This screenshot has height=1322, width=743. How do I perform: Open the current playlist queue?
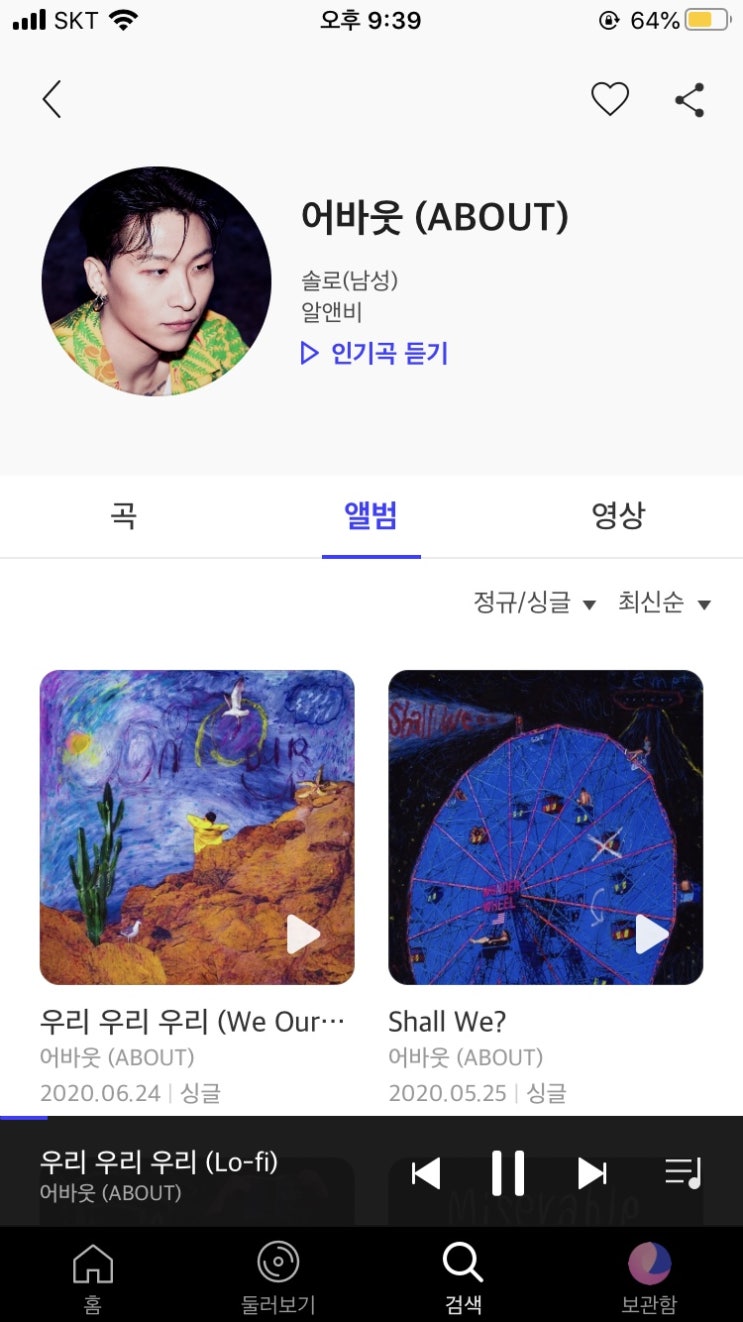pos(684,1173)
